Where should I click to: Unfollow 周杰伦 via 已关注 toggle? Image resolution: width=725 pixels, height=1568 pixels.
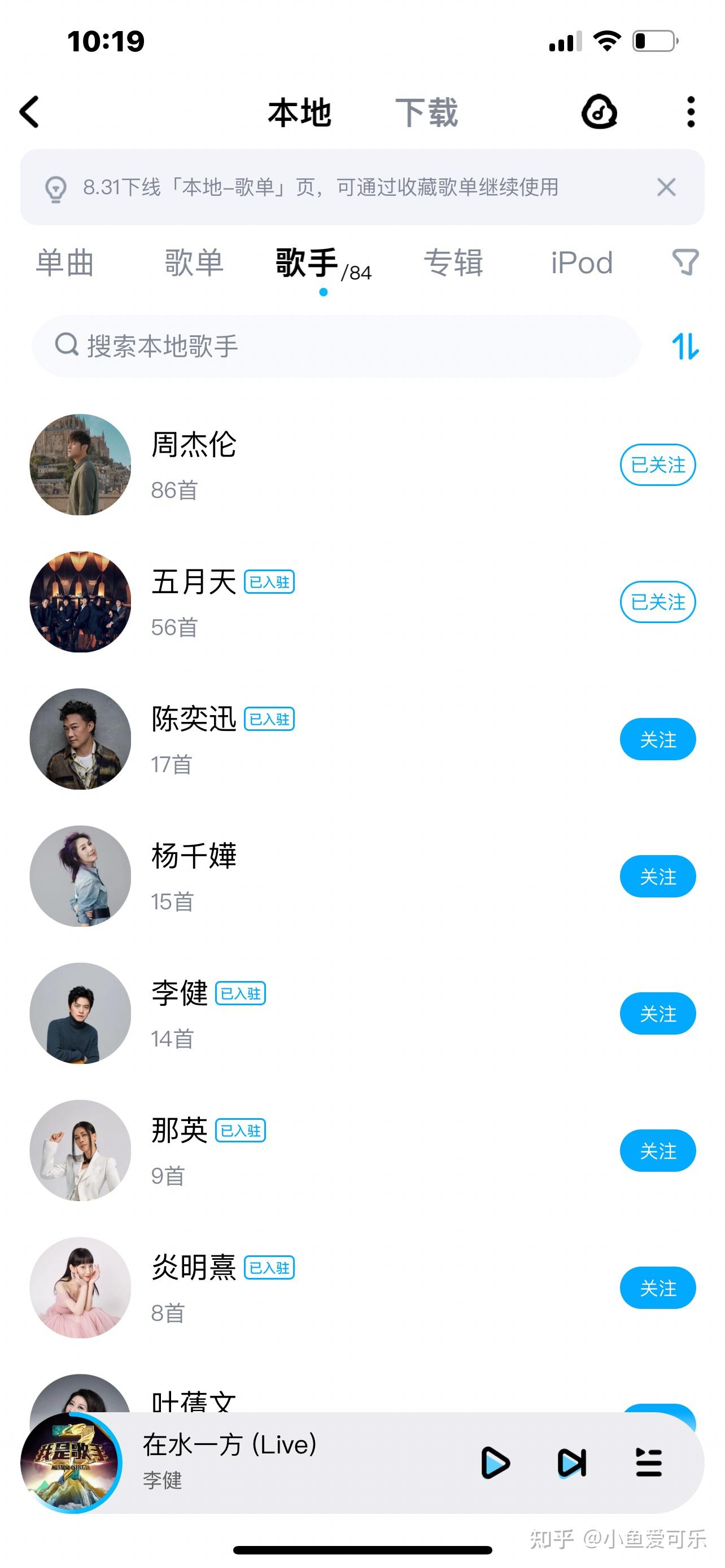point(658,465)
